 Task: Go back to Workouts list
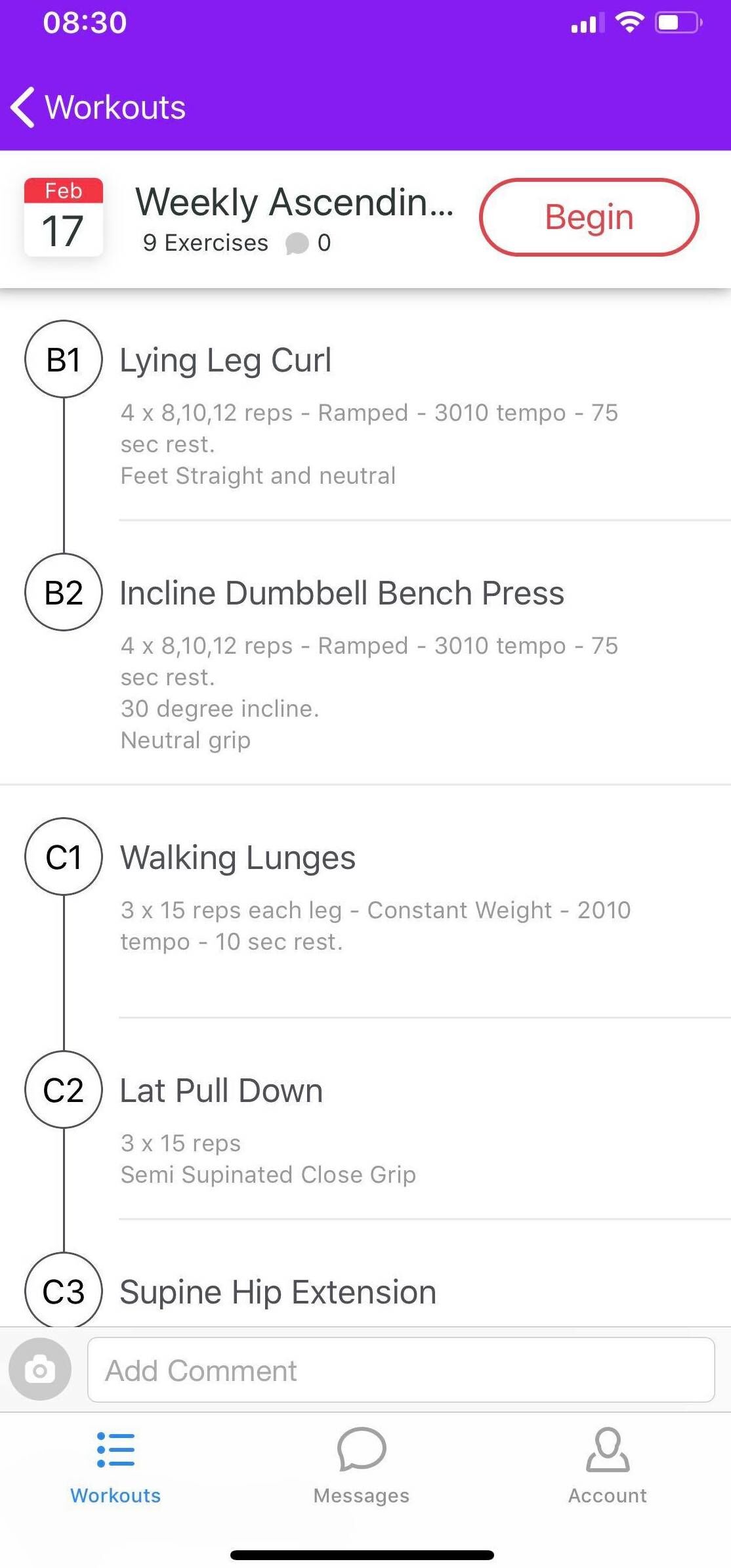[x=98, y=107]
